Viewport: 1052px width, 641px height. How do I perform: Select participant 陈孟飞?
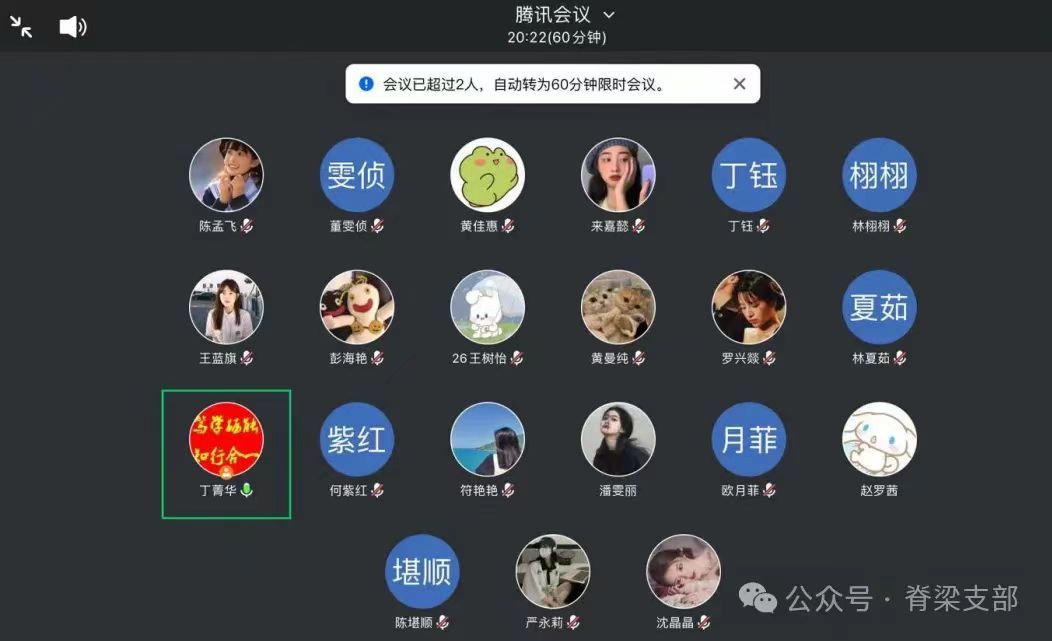coord(226,175)
